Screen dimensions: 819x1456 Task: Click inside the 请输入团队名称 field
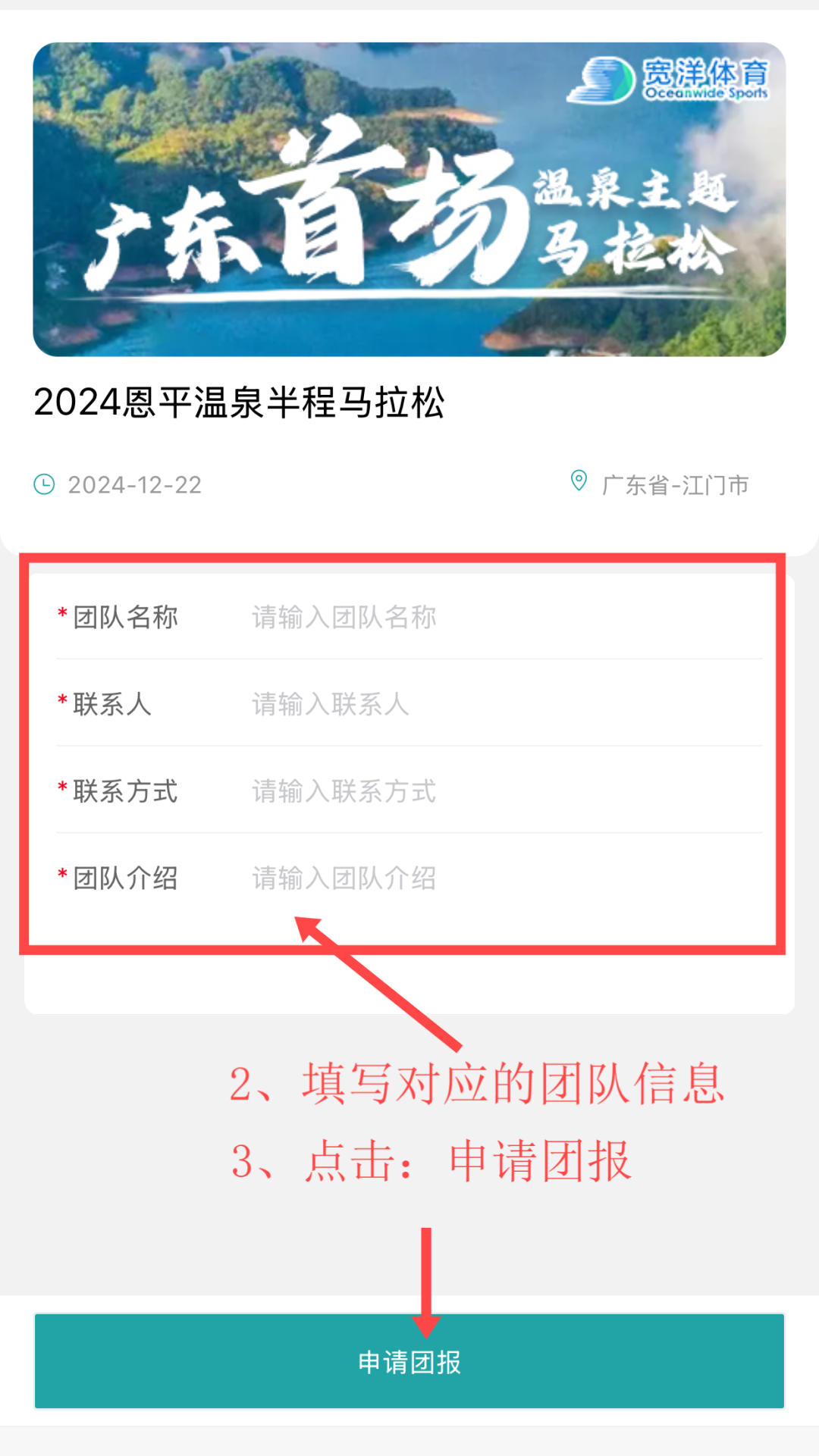343,617
